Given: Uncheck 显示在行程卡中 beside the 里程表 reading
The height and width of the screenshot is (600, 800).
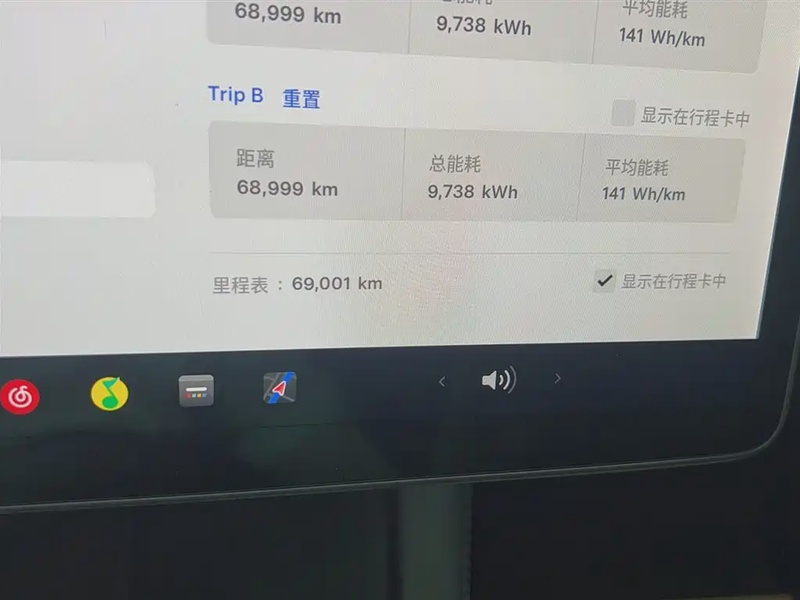Looking at the screenshot, I should 604,281.
